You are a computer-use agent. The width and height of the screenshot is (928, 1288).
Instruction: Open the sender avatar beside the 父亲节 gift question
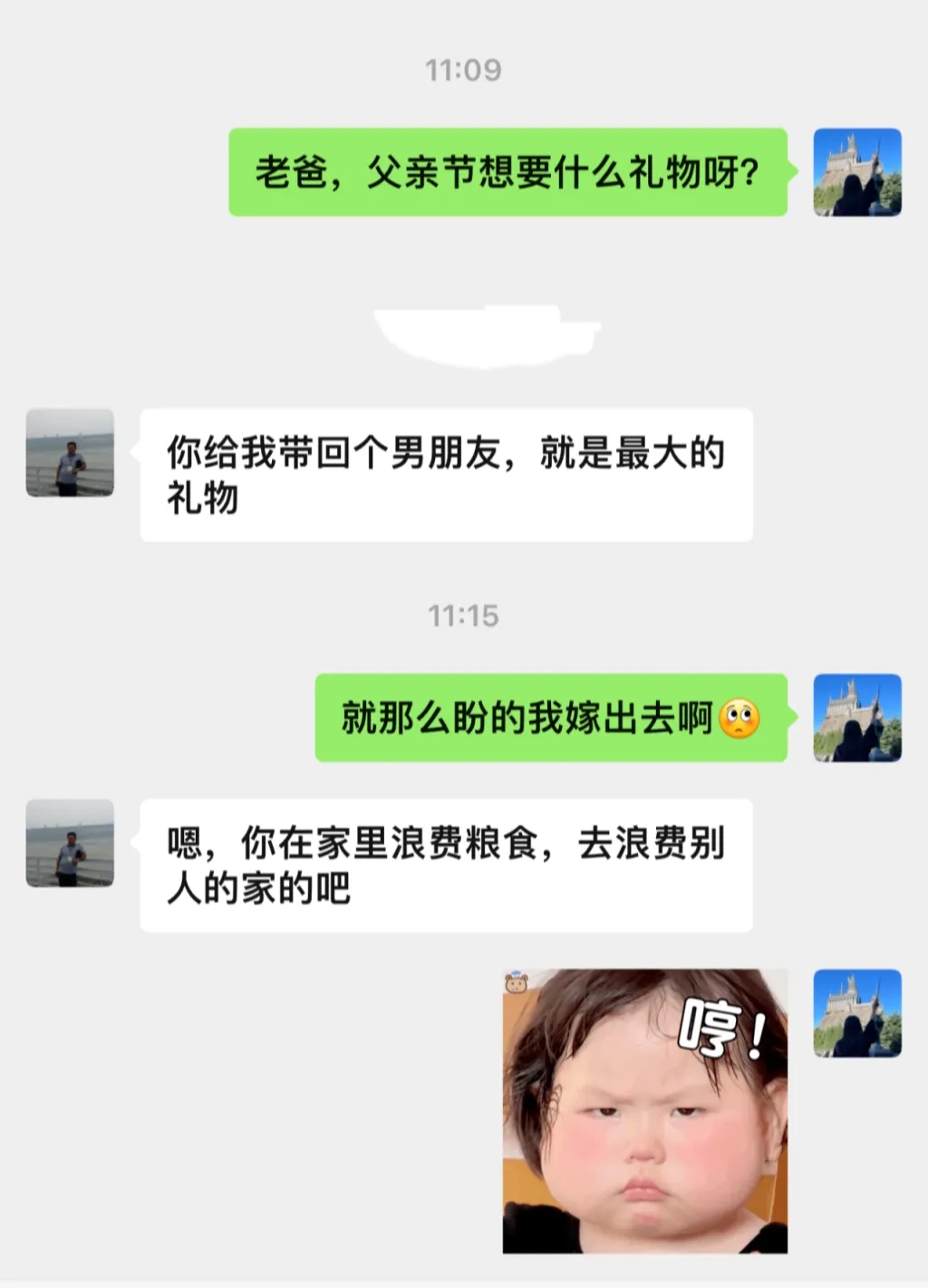[856, 172]
